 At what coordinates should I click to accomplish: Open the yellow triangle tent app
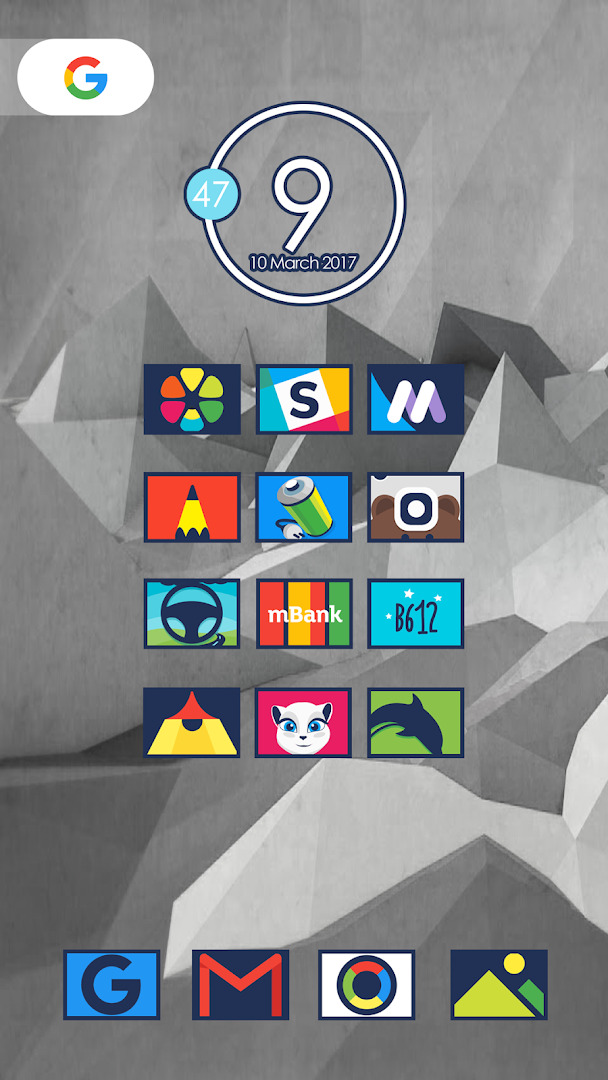pyautogui.click(x=192, y=723)
